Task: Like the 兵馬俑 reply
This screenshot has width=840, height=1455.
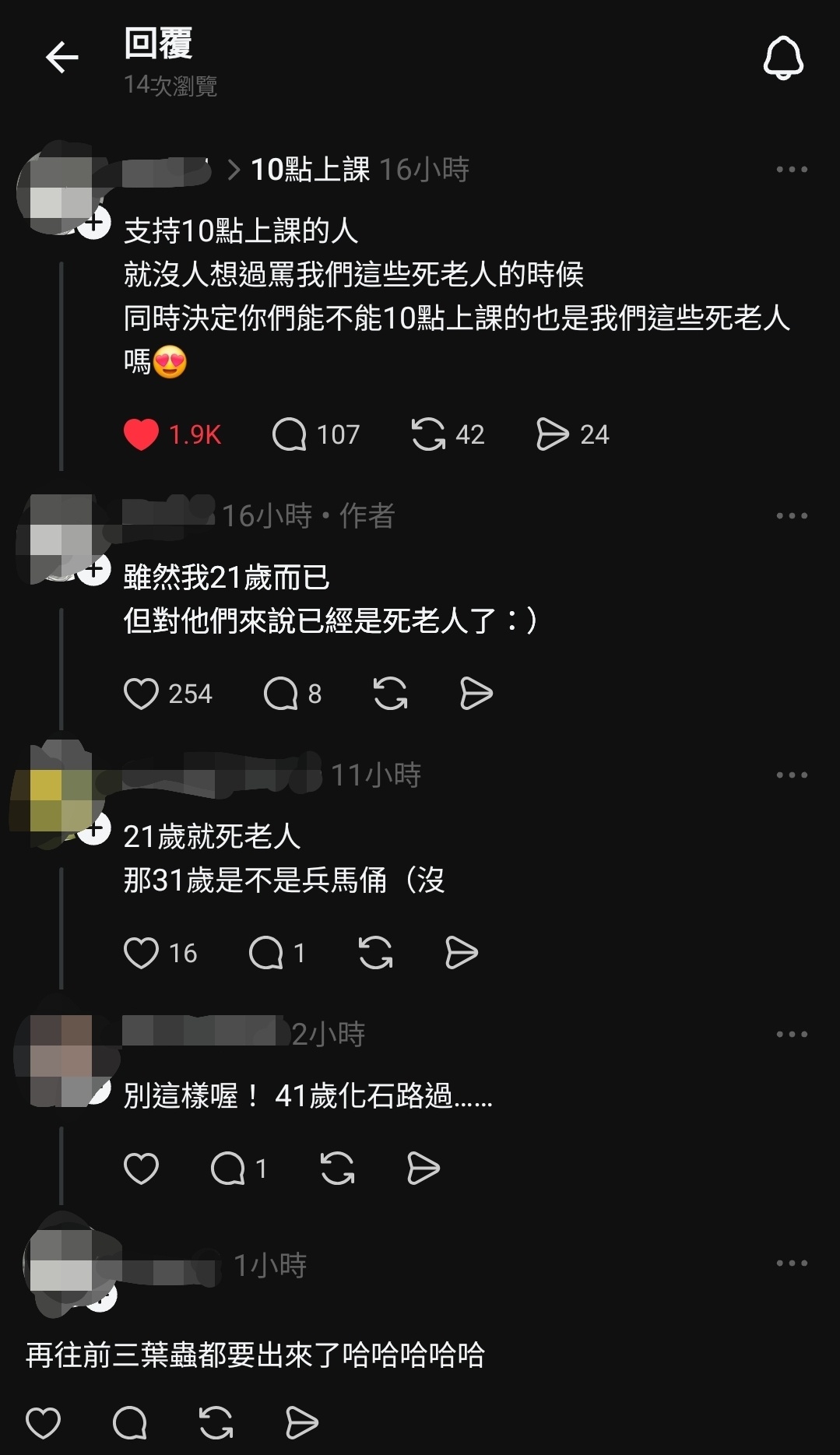Action: pyautogui.click(x=141, y=953)
